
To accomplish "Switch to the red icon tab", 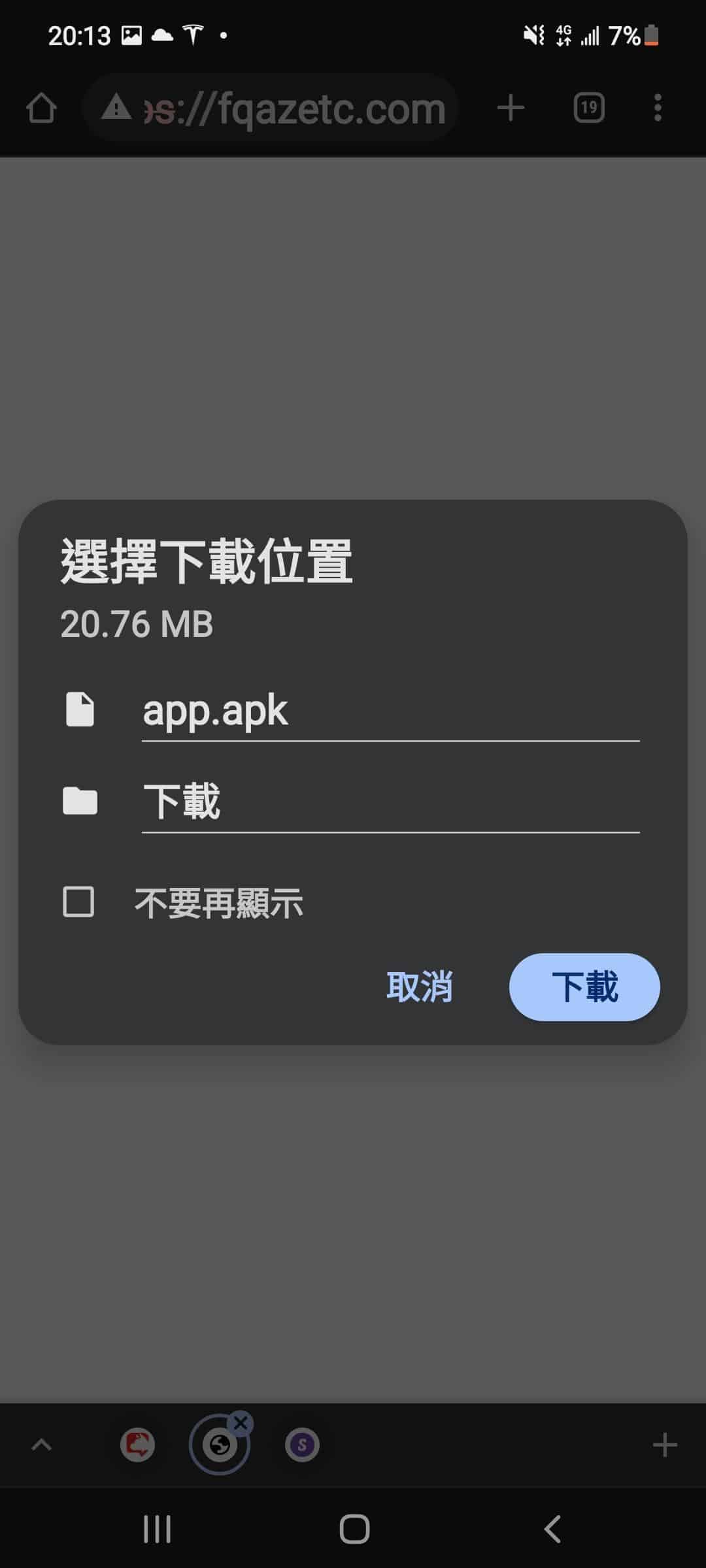I will [137, 1445].
